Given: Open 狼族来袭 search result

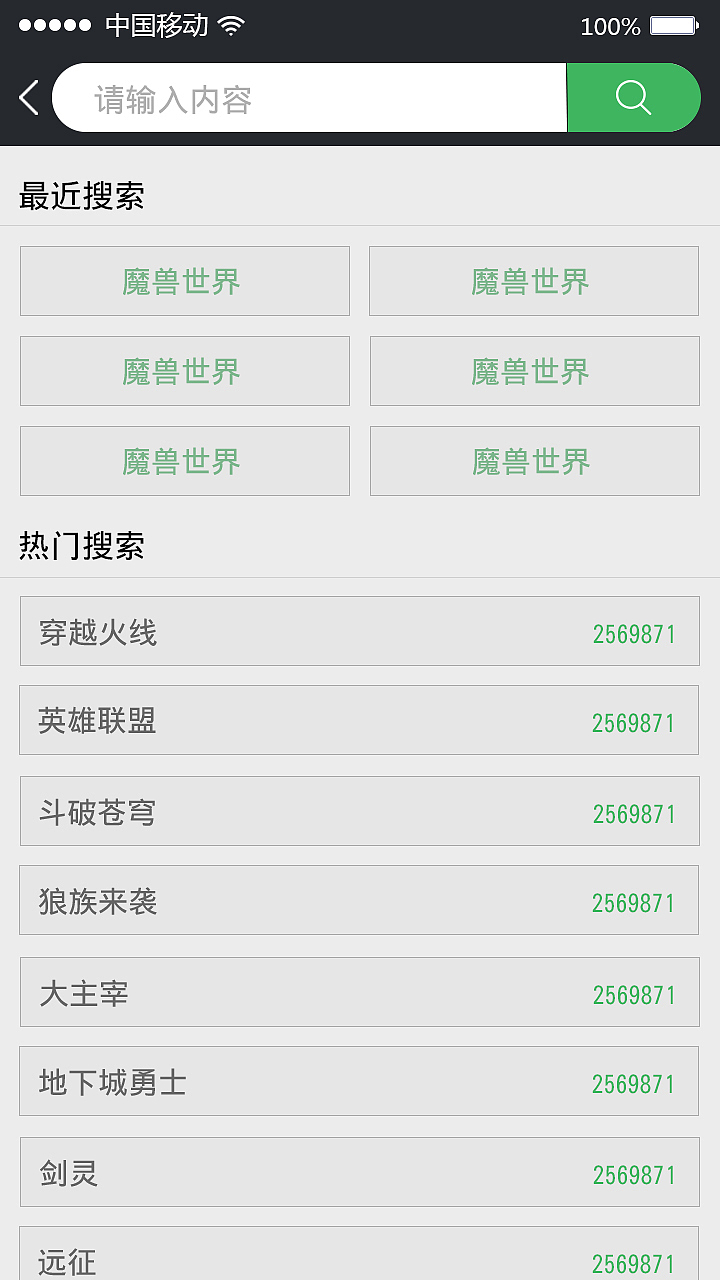Looking at the screenshot, I should pyautogui.click(x=360, y=901).
